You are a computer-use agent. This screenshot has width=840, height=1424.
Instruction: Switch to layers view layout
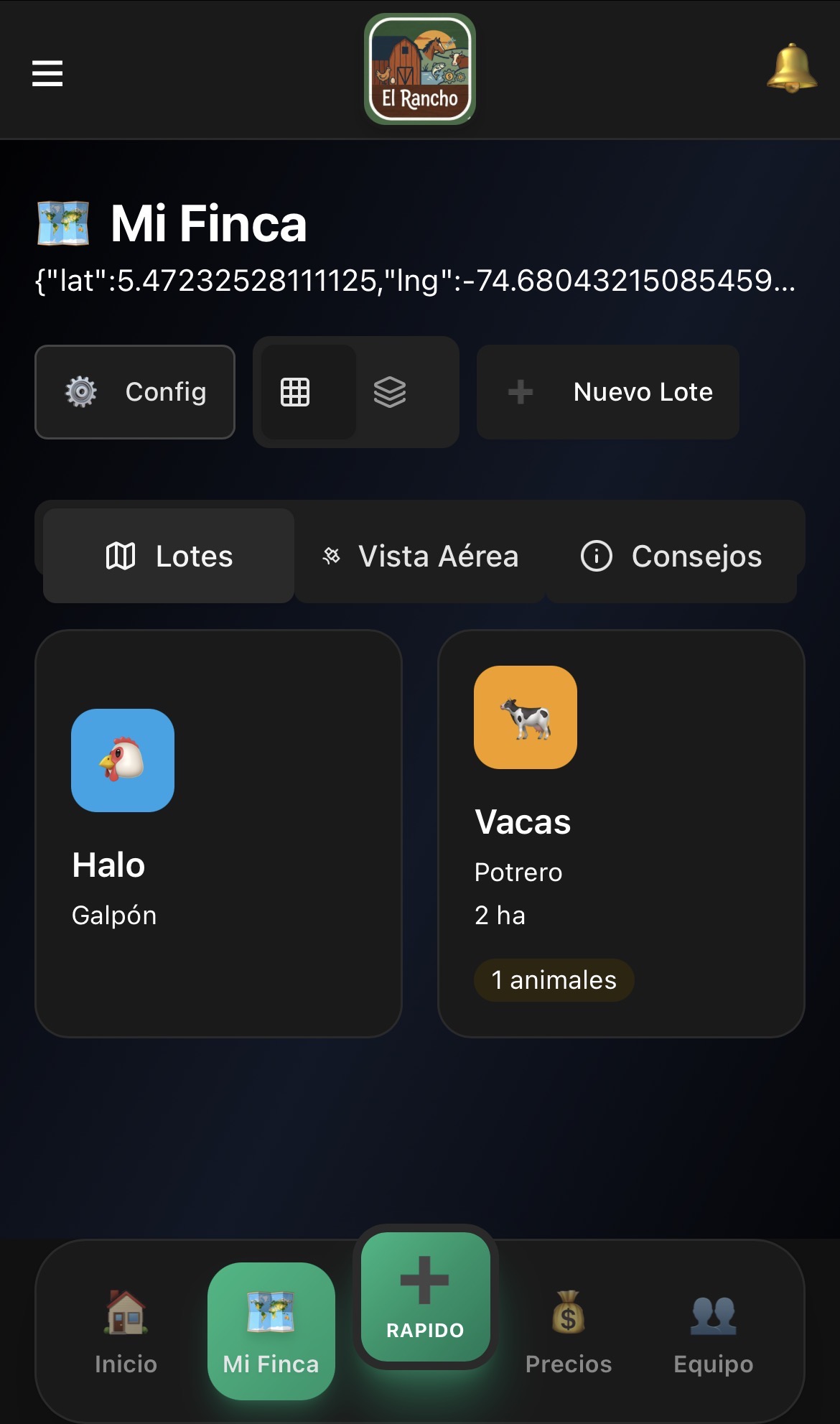click(x=390, y=392)
